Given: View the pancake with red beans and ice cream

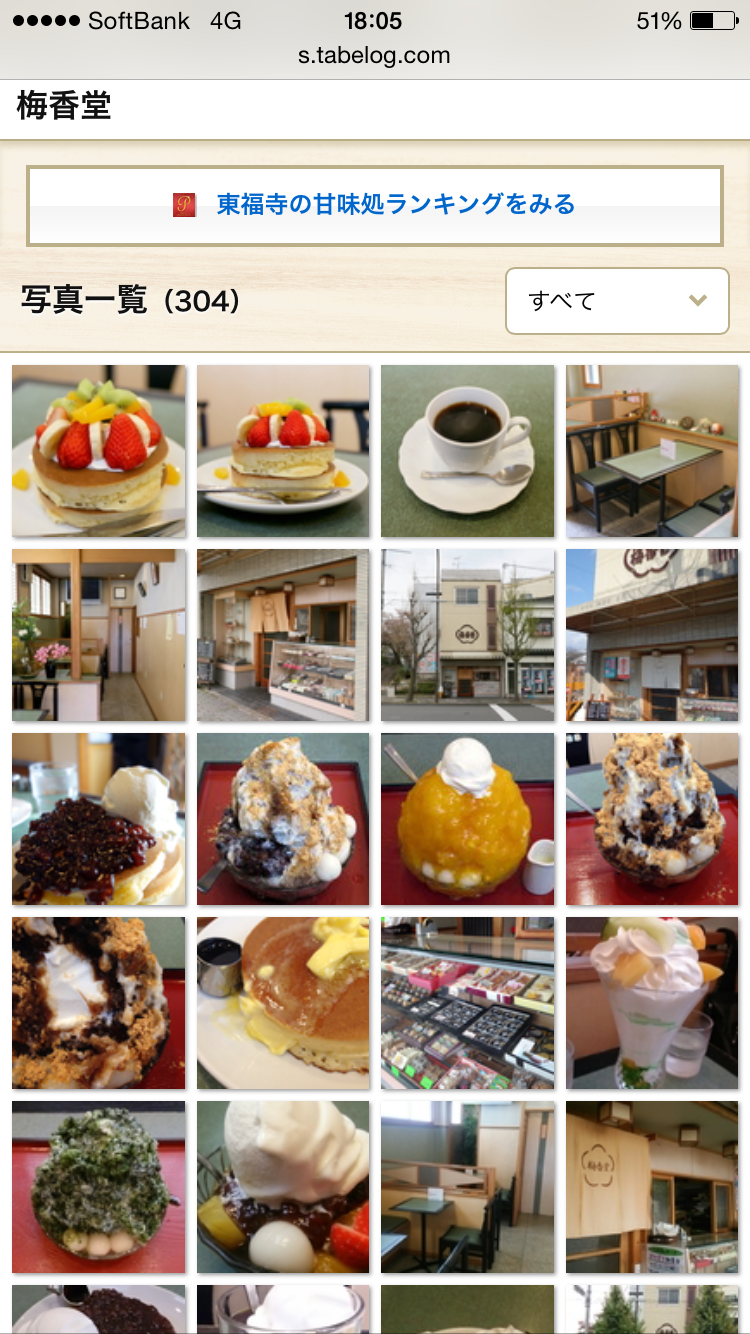Looking at the screenshot, I should pos(98,819).
